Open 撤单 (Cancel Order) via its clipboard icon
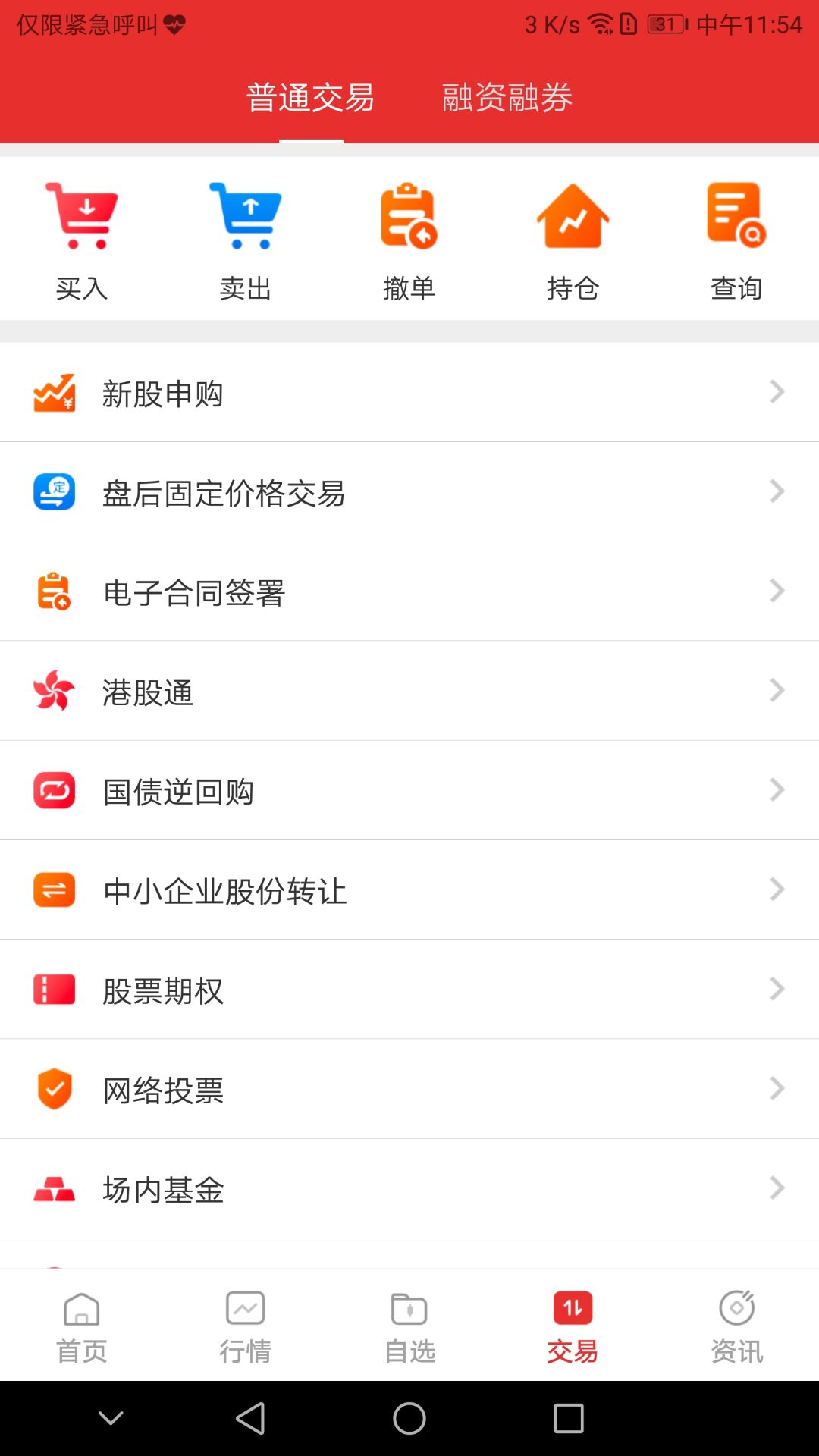The width and height of the screenshot is (819, 1456). click(x=409, y=216)
